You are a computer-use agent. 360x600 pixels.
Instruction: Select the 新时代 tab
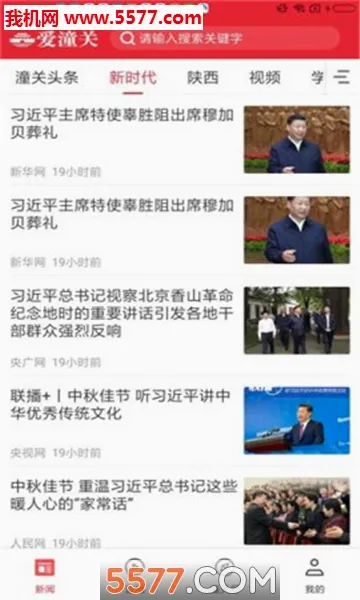(133, 78)
